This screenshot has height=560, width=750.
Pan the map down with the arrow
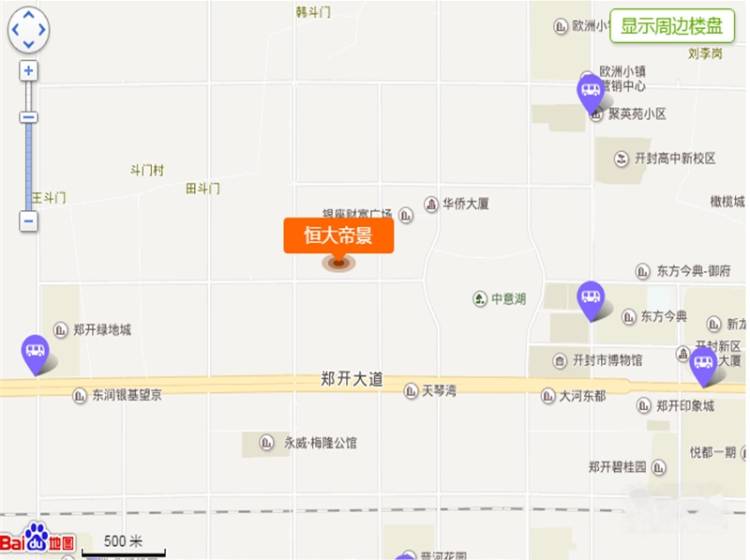tap(28, 45)
